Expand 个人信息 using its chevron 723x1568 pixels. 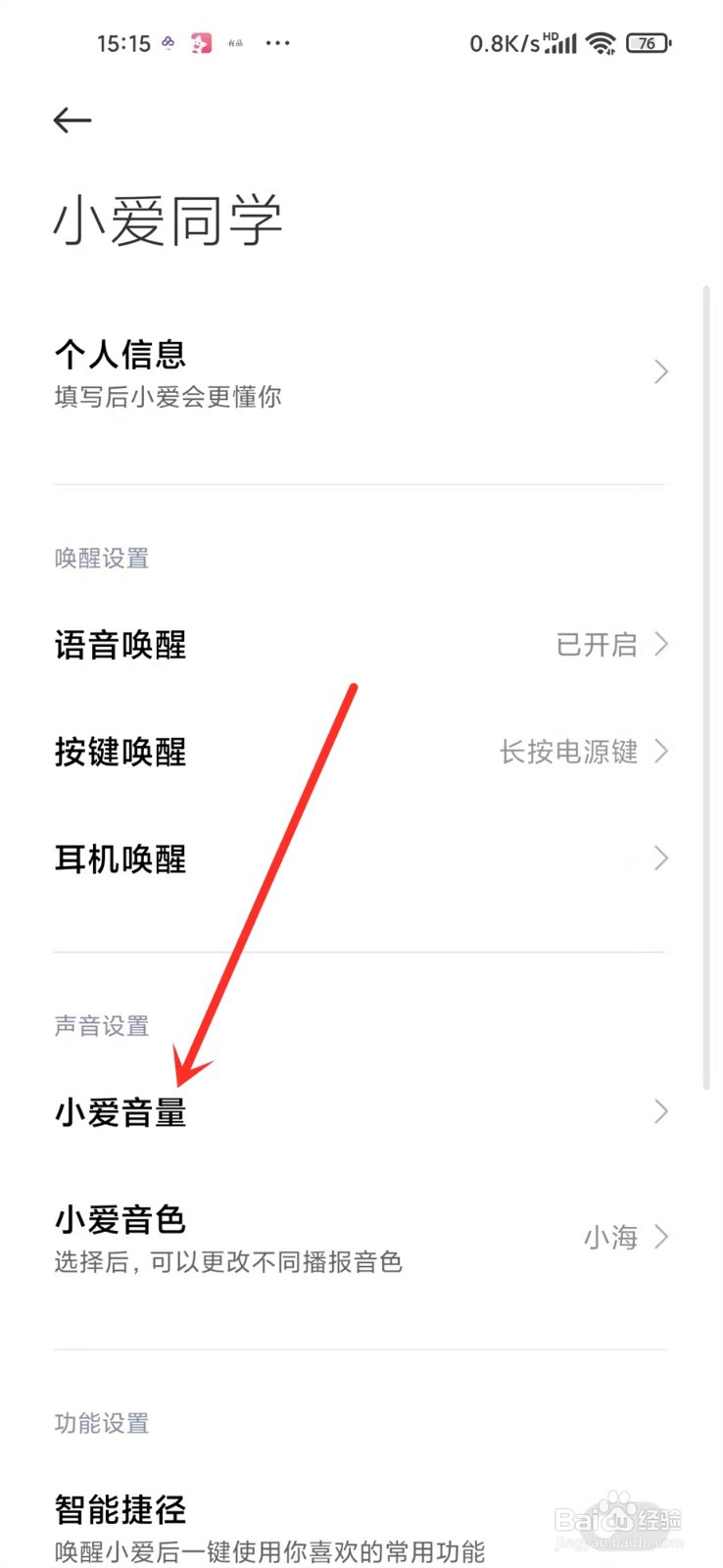[x=659, y=371]
